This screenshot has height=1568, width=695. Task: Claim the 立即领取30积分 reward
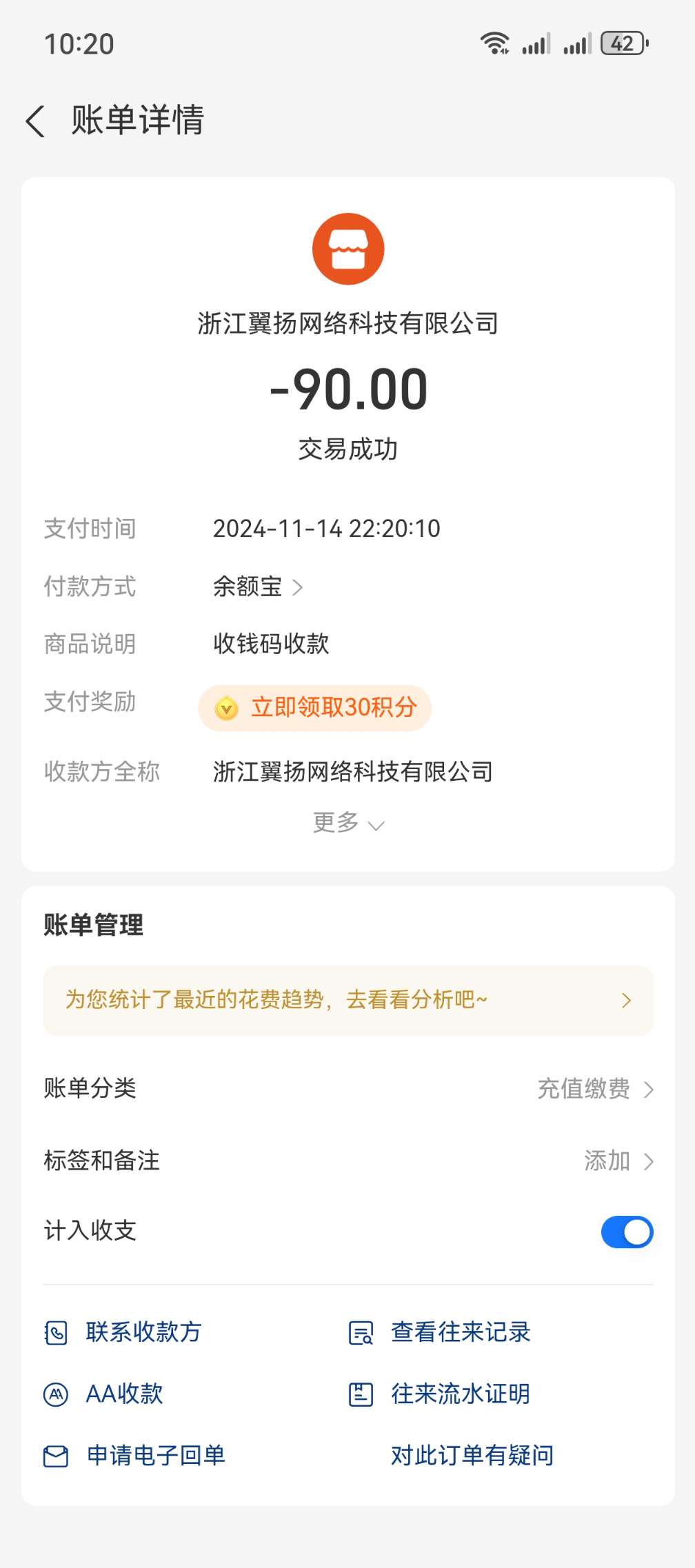coord(315,707)
